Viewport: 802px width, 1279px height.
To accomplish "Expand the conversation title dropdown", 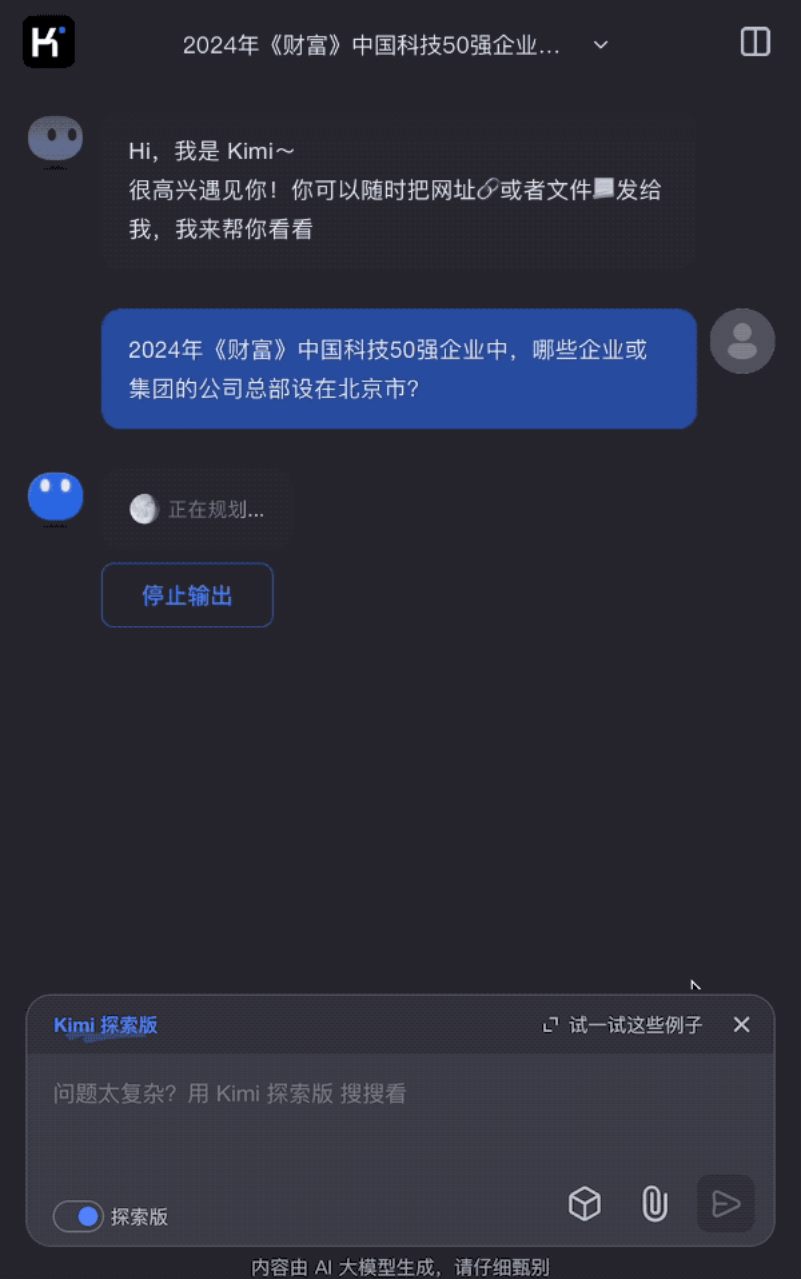I will coord(600,45).
